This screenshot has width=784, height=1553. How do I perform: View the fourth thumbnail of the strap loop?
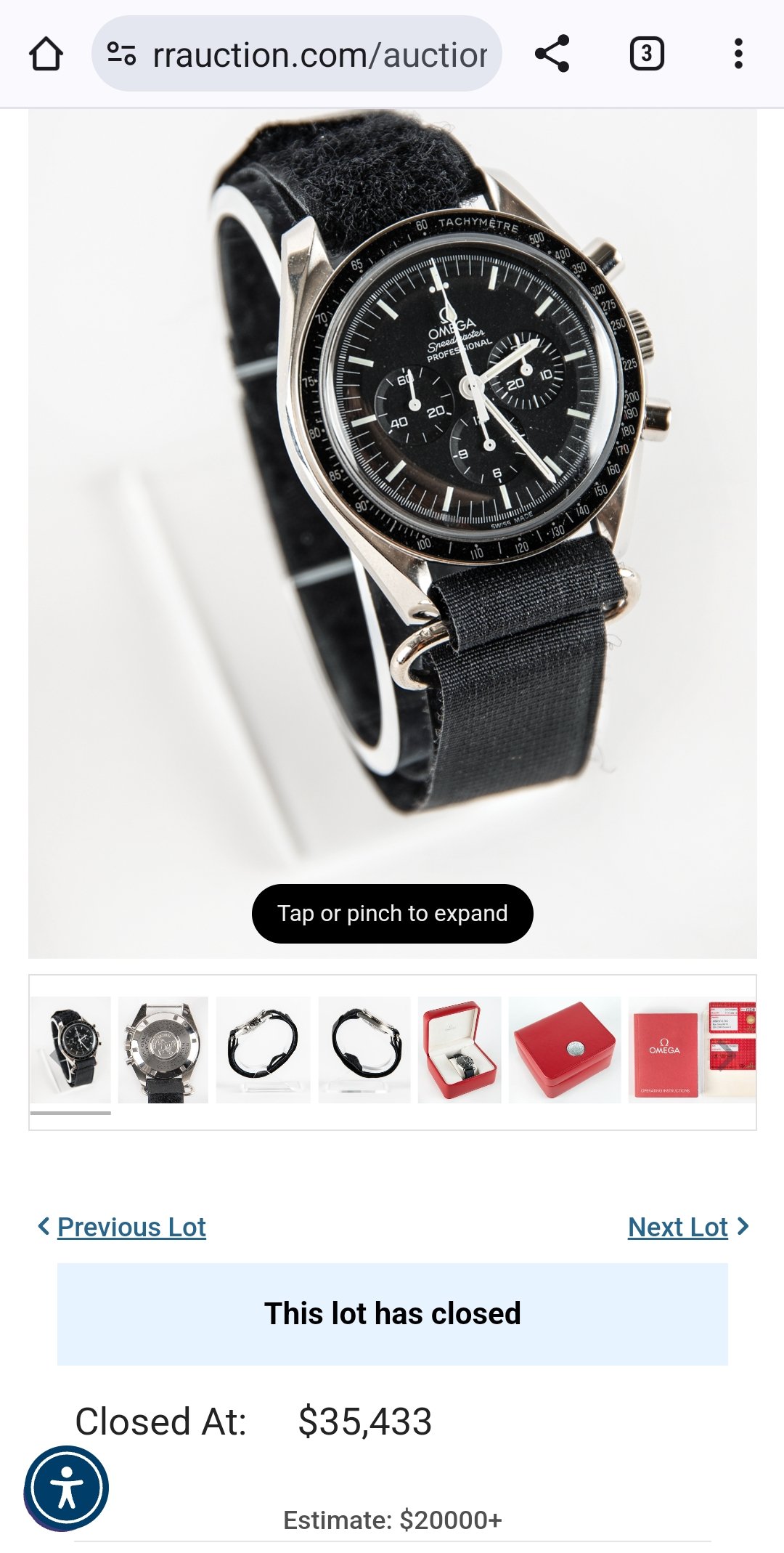(x=364, y=1050)
